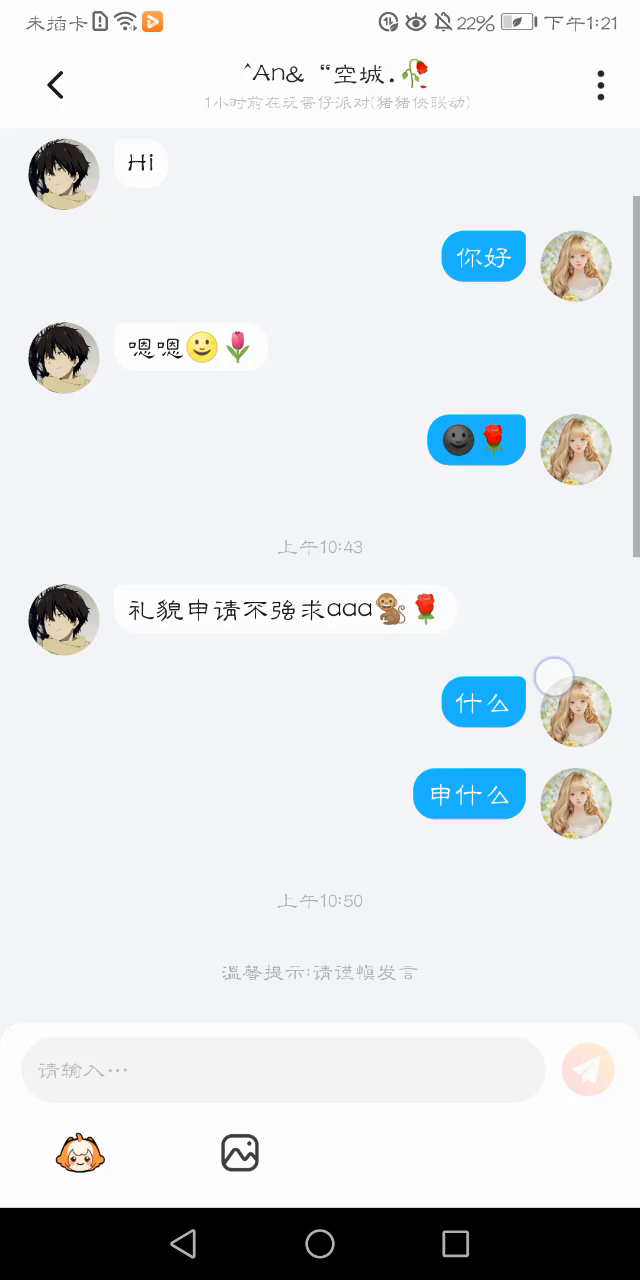Viewport: 640px width, 1280px height.
Task: Open the cartoon character sticker picker
Action: 80,1153
